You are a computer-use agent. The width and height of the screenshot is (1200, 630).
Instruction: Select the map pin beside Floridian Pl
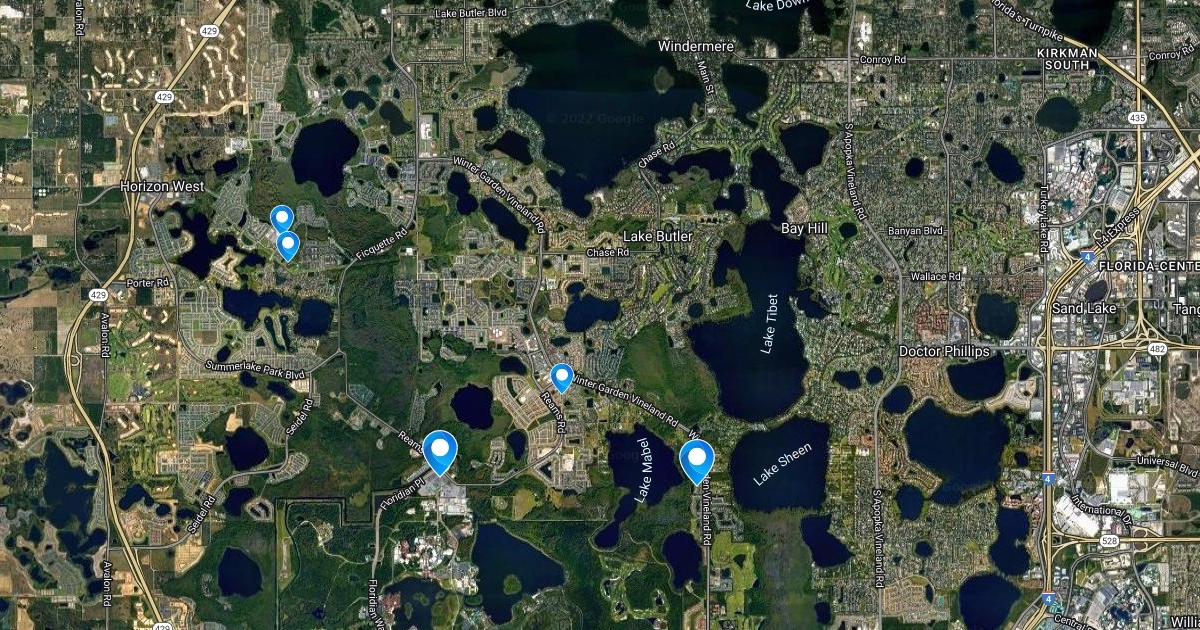coord(439,450)
